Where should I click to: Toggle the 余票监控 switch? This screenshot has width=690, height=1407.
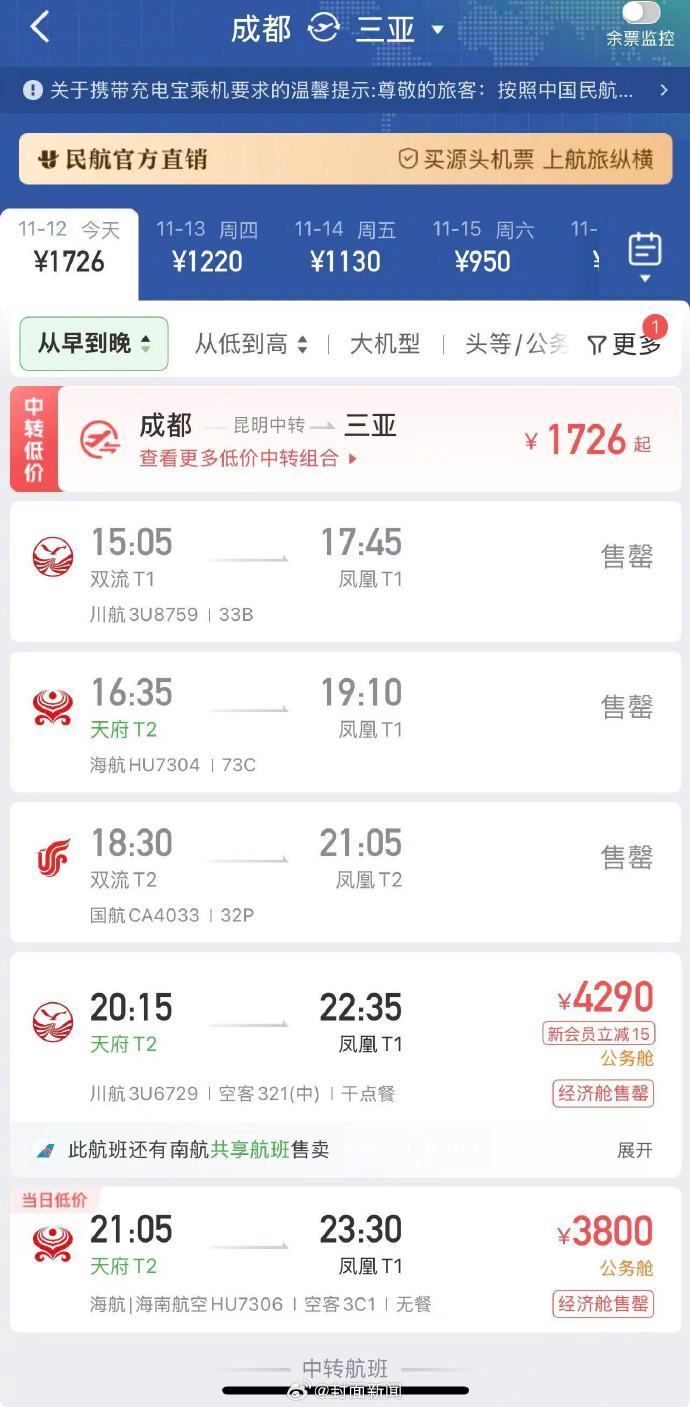pos(640,14)
